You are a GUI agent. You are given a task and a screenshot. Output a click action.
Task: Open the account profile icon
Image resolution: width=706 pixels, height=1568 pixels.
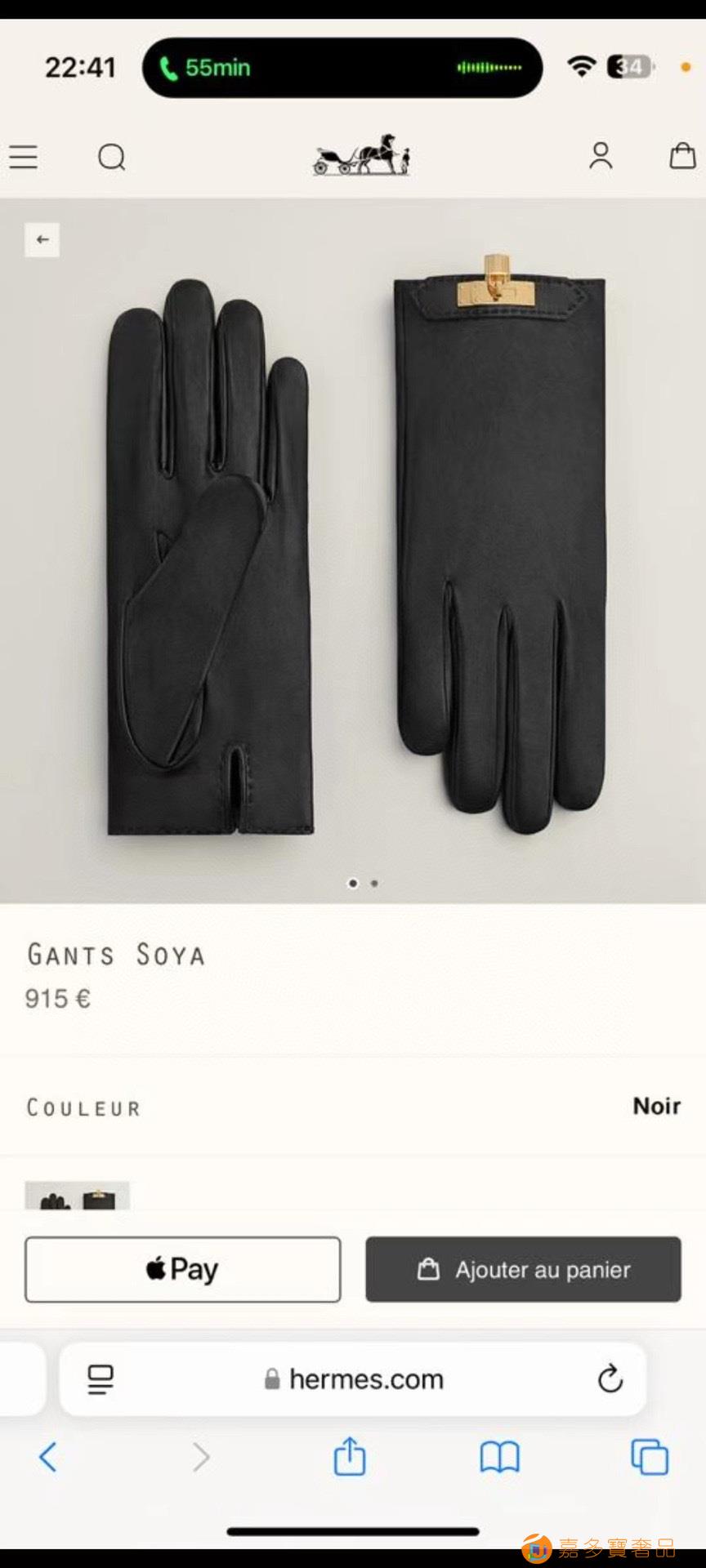(x=601, y=155)
